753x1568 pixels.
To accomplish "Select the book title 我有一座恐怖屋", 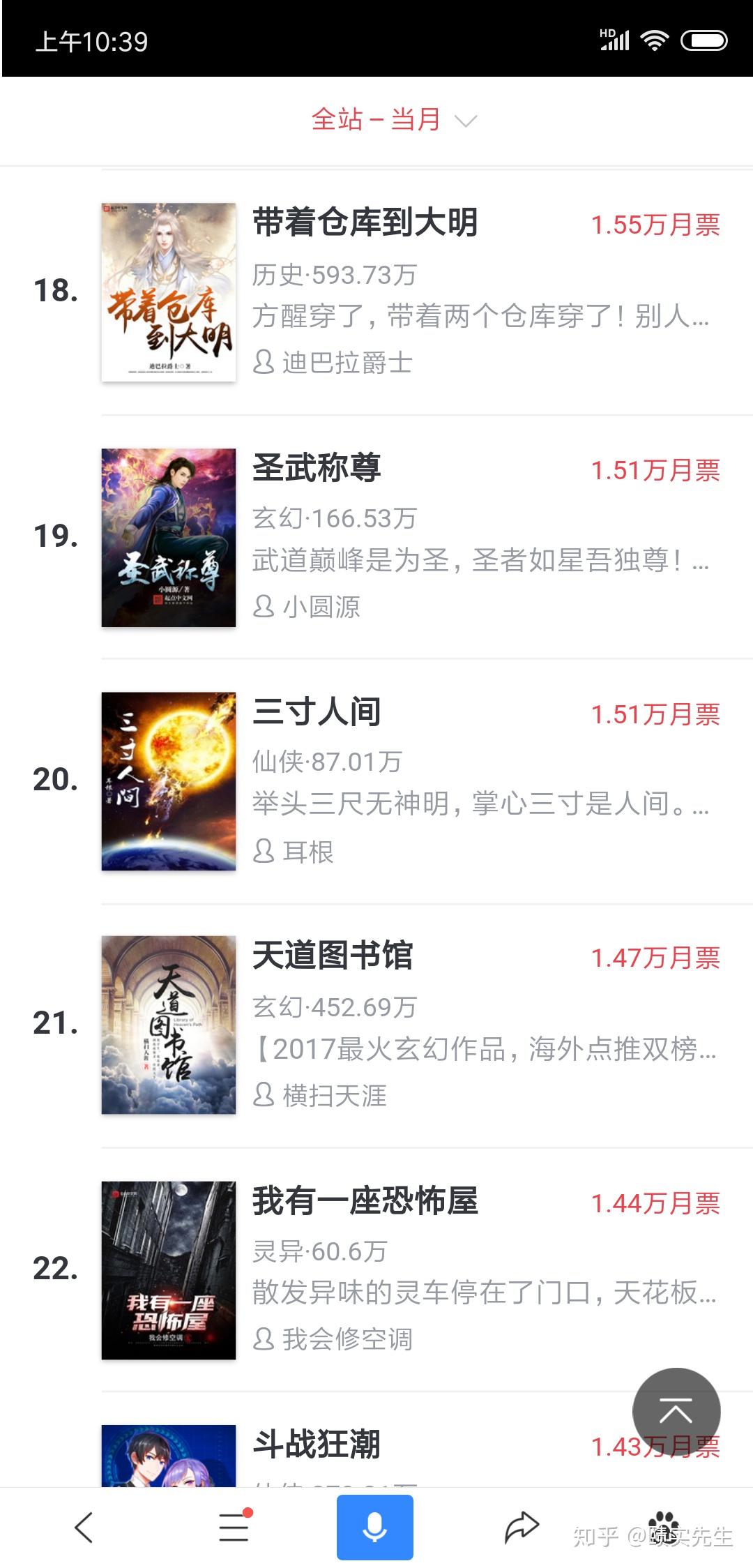I will tap(366, 1198).
